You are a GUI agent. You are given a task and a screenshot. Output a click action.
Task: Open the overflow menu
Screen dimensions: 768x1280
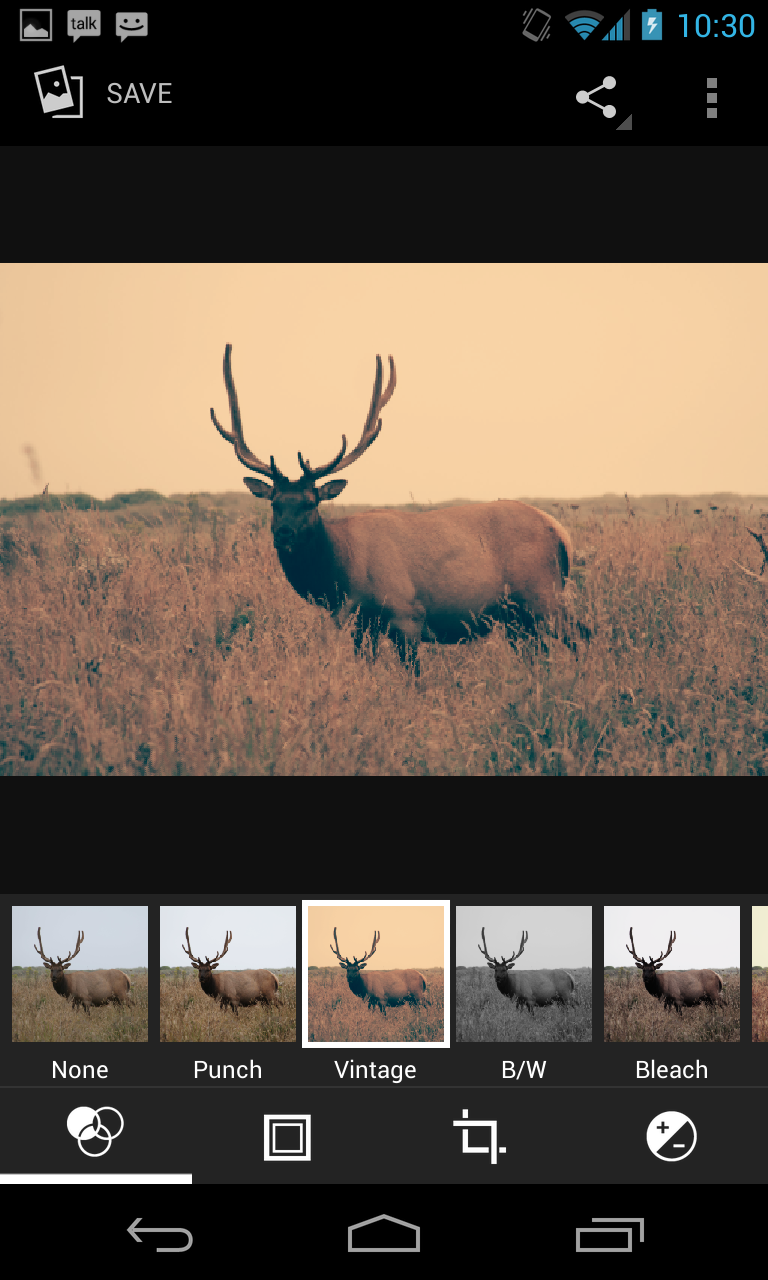point(711,97)
